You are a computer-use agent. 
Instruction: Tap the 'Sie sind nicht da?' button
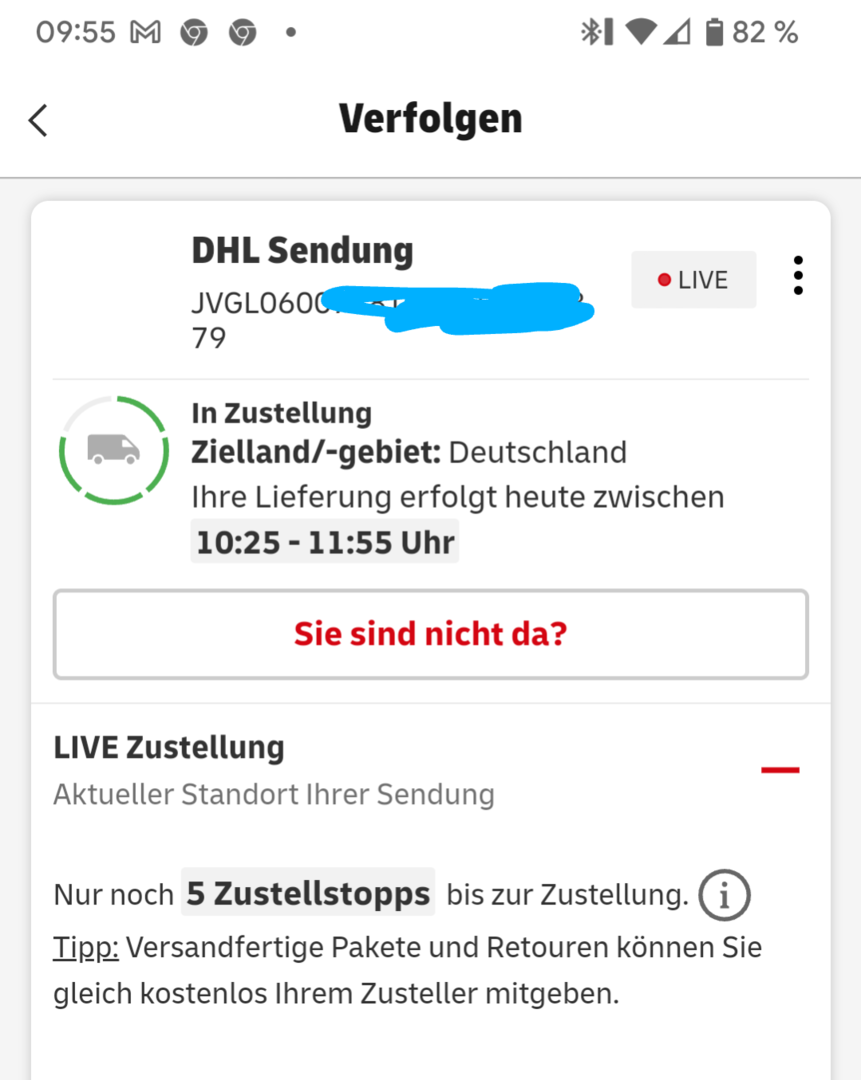[x=430, y=634]
